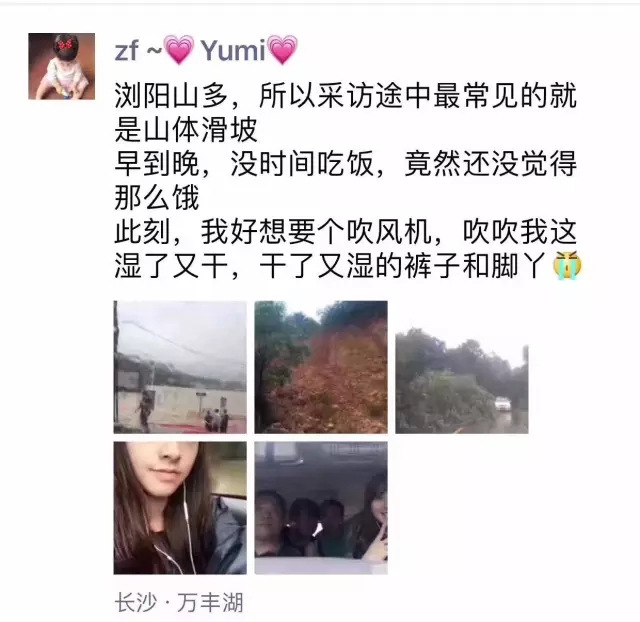
Task: Open zf ~ Yumi's profile avatar
Action: point(61,65)
